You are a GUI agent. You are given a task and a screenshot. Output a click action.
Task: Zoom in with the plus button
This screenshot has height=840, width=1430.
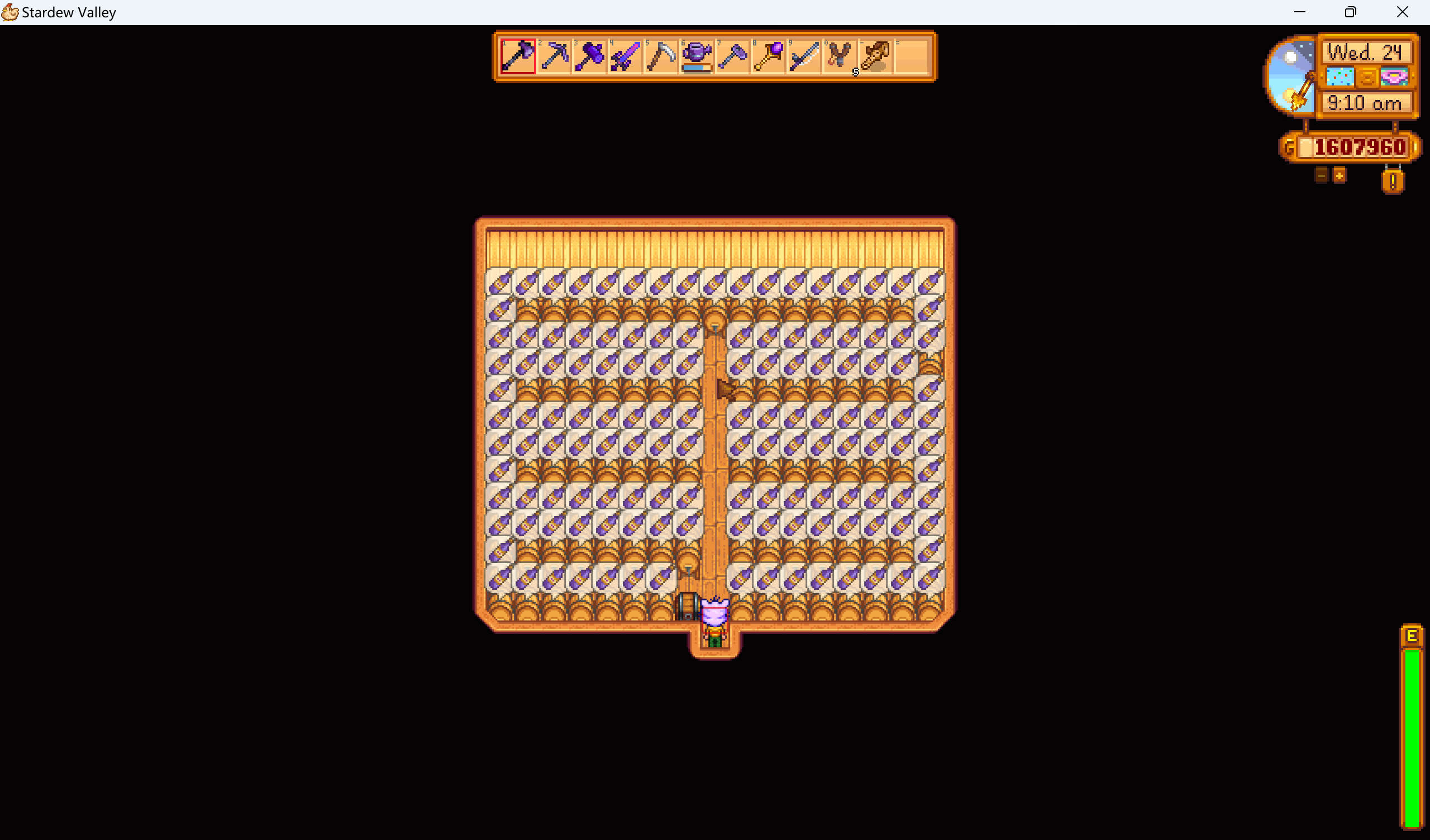point(1339,175)
